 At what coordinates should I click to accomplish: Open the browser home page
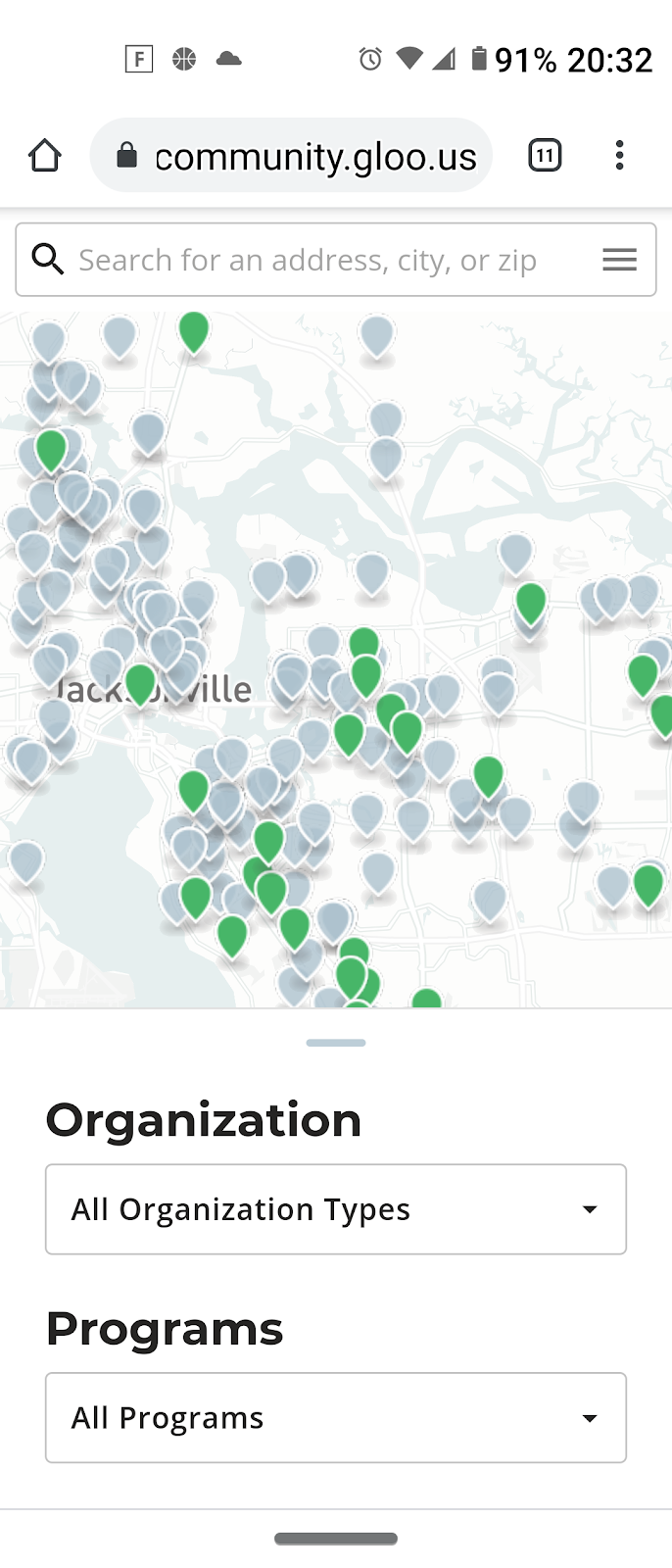click(45, 156)
